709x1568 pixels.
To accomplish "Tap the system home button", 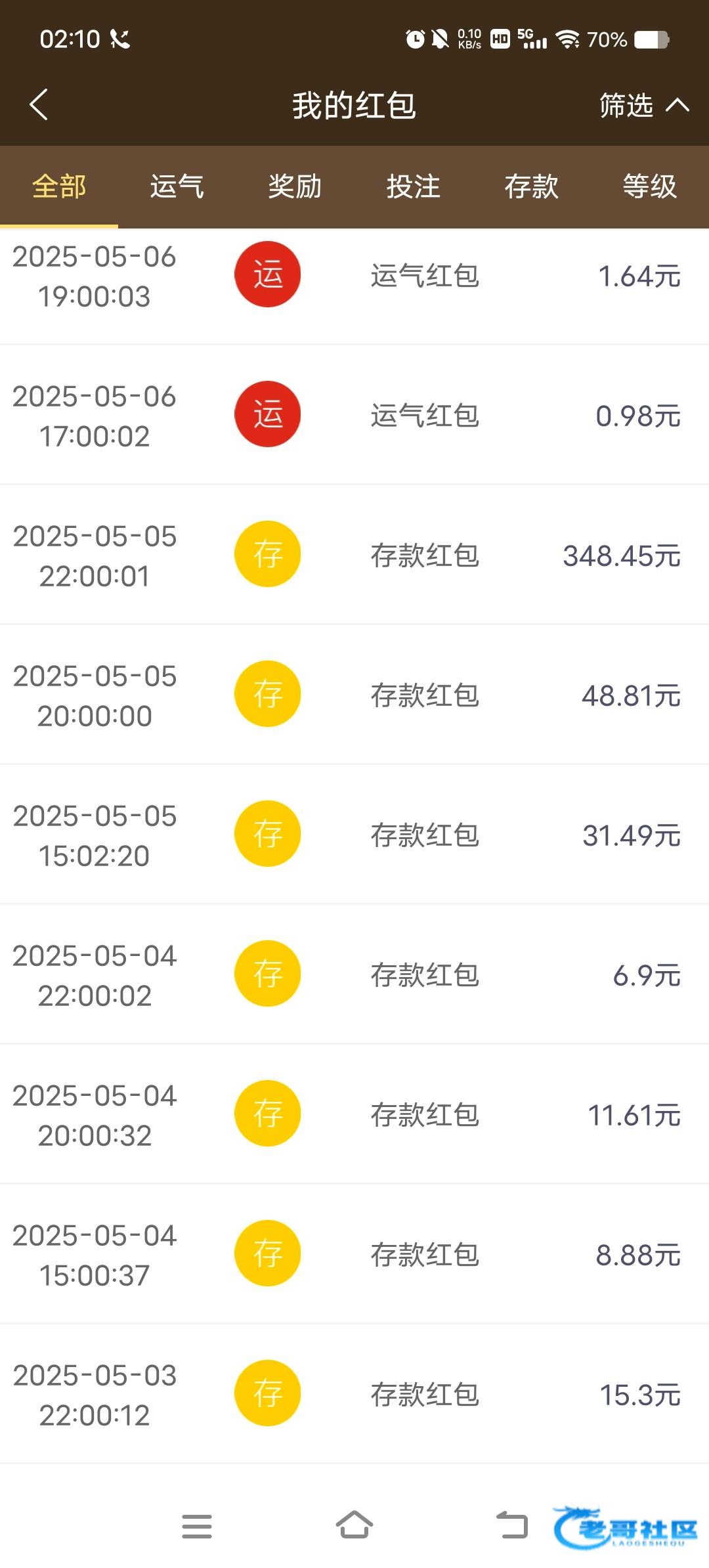I will point(354,1525).
